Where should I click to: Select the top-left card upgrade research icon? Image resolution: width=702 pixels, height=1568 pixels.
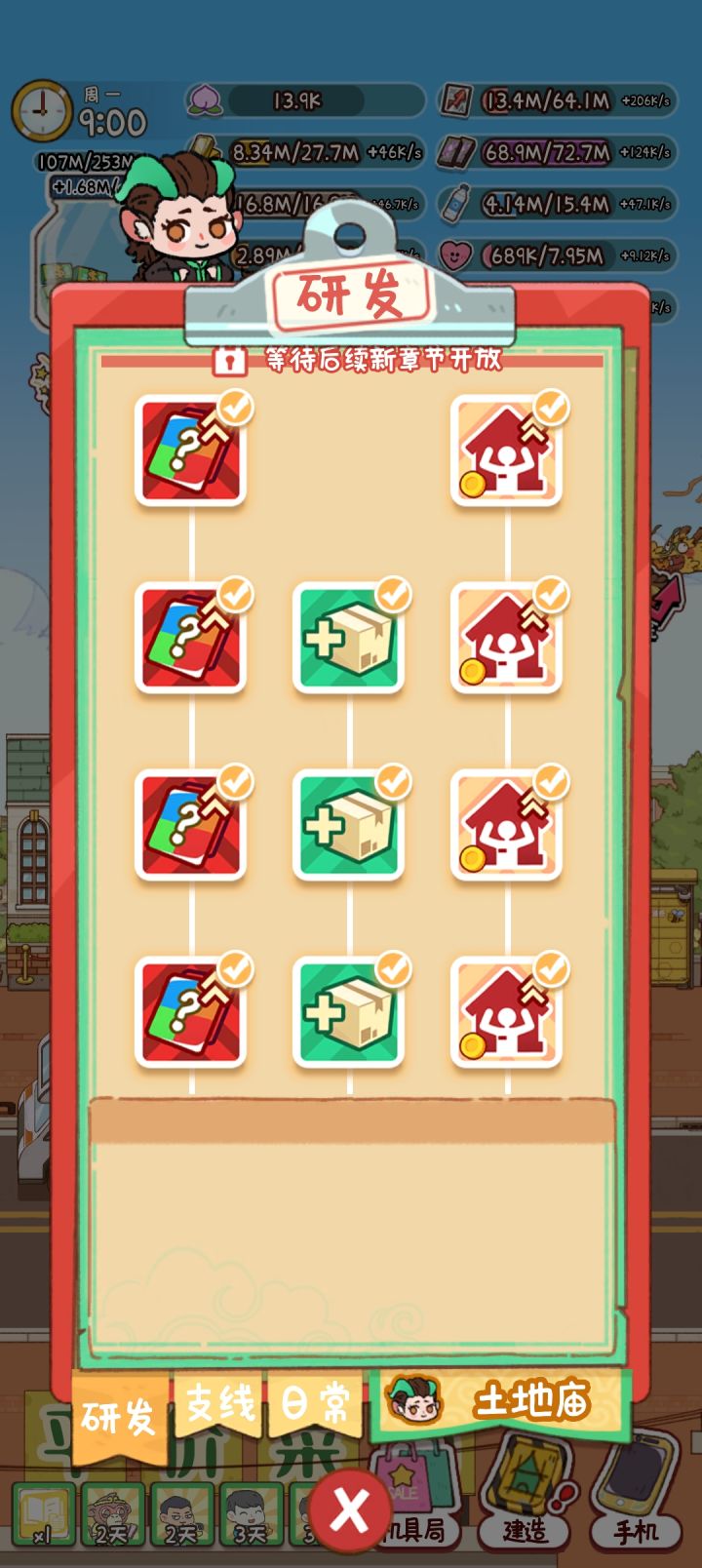click(x=190, y=449)
